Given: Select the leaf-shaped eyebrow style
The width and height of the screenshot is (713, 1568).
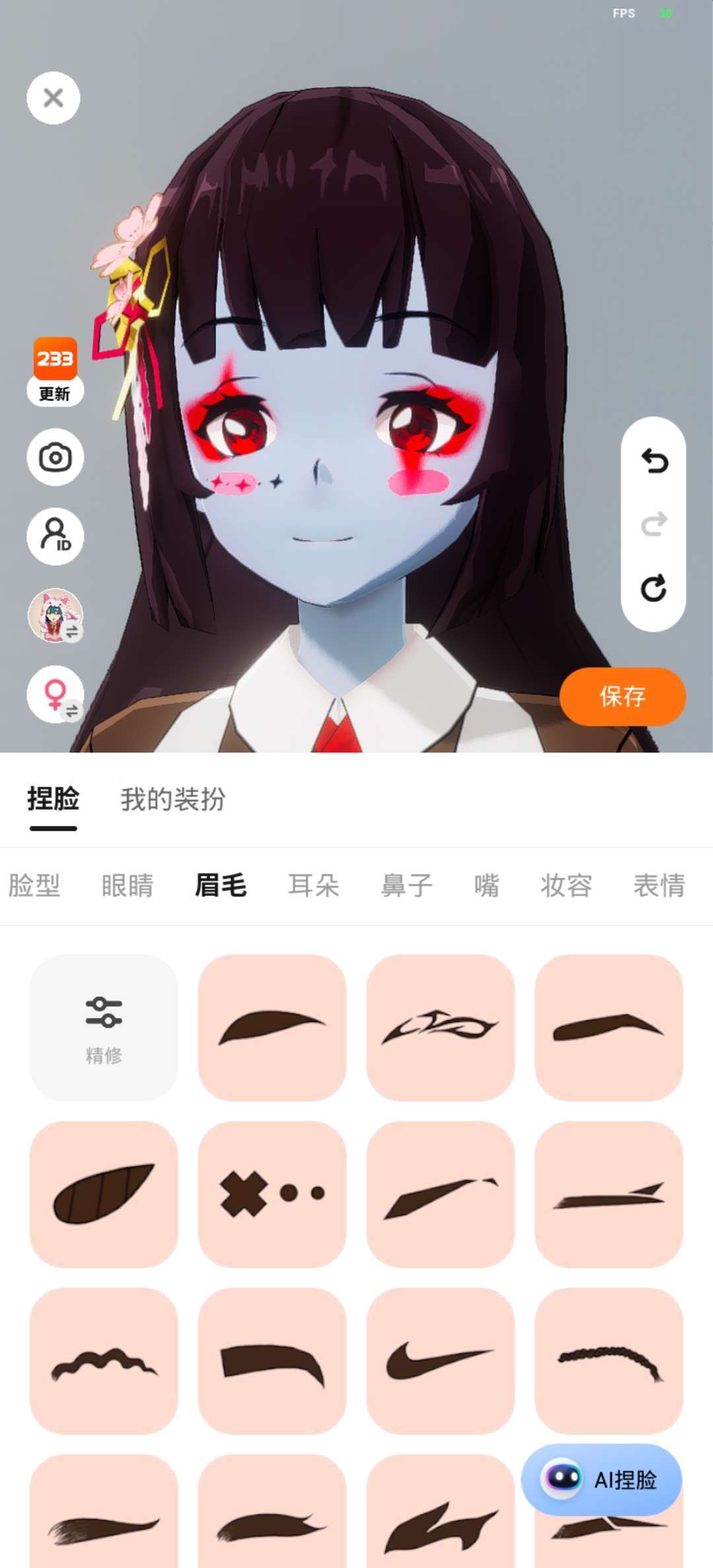Looking at the screenshot, I should [104, 1194].
